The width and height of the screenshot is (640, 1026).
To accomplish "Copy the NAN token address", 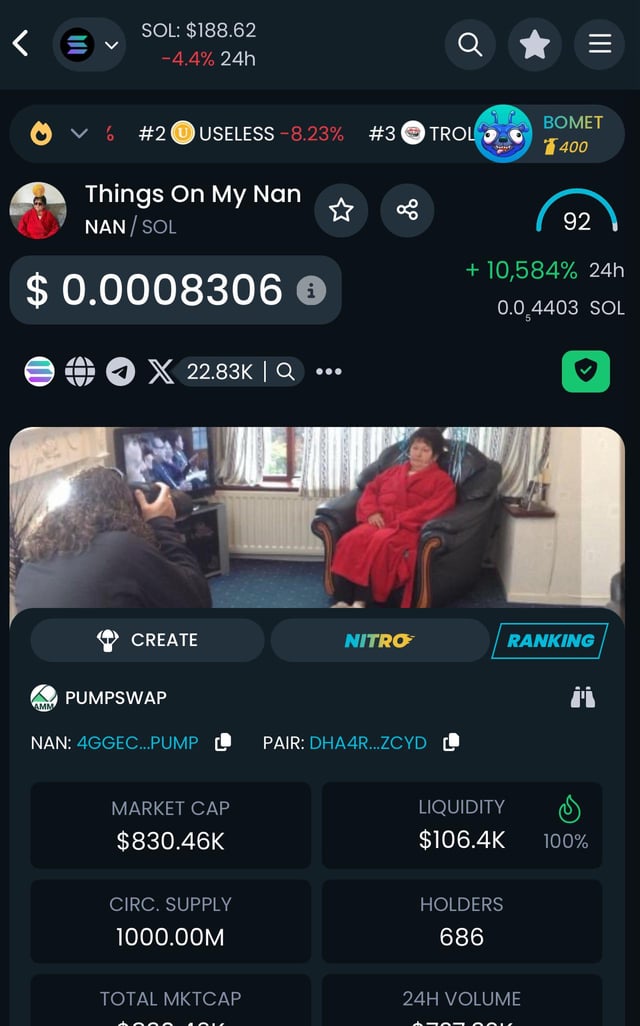I will click(x=223, y=742).
